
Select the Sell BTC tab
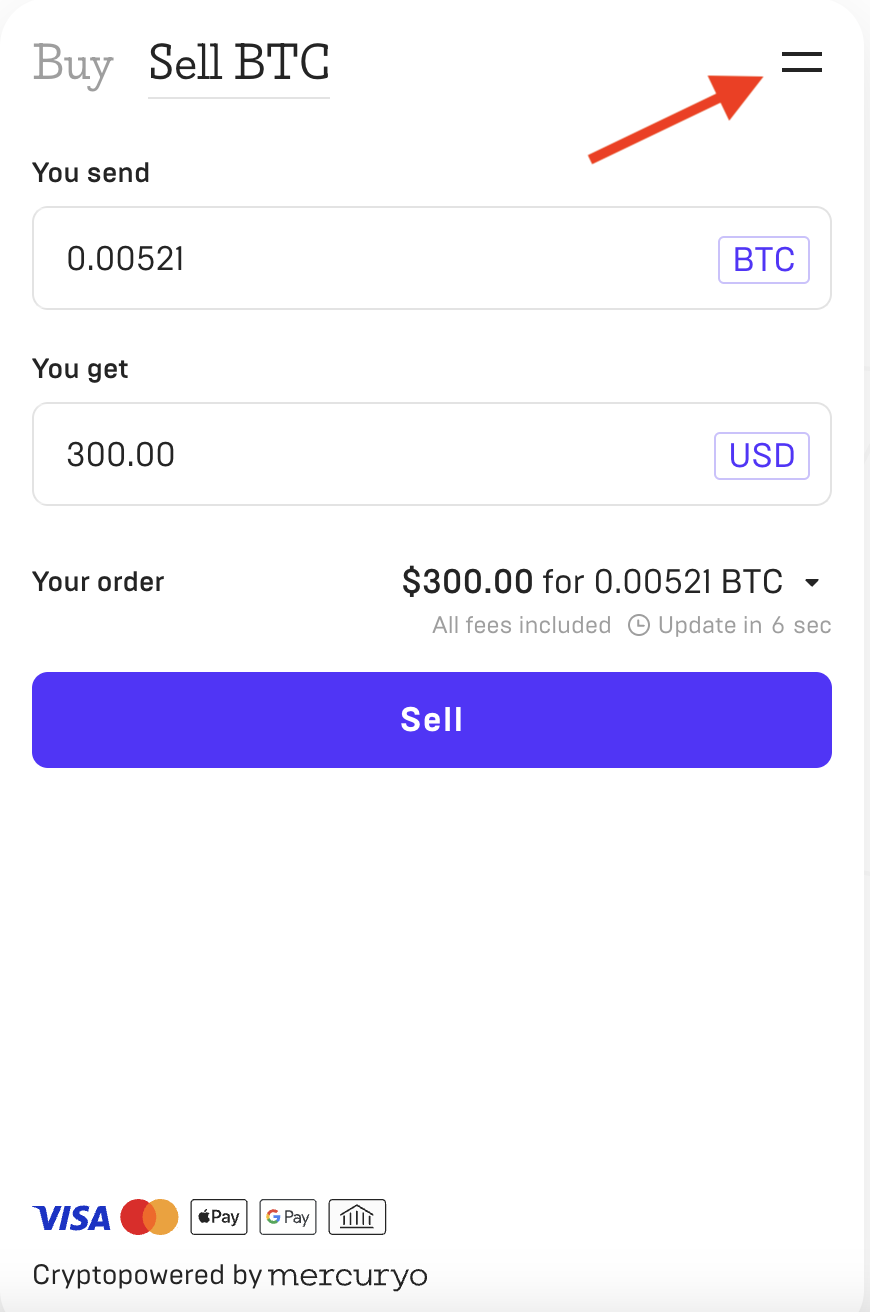tap(238, 64)
